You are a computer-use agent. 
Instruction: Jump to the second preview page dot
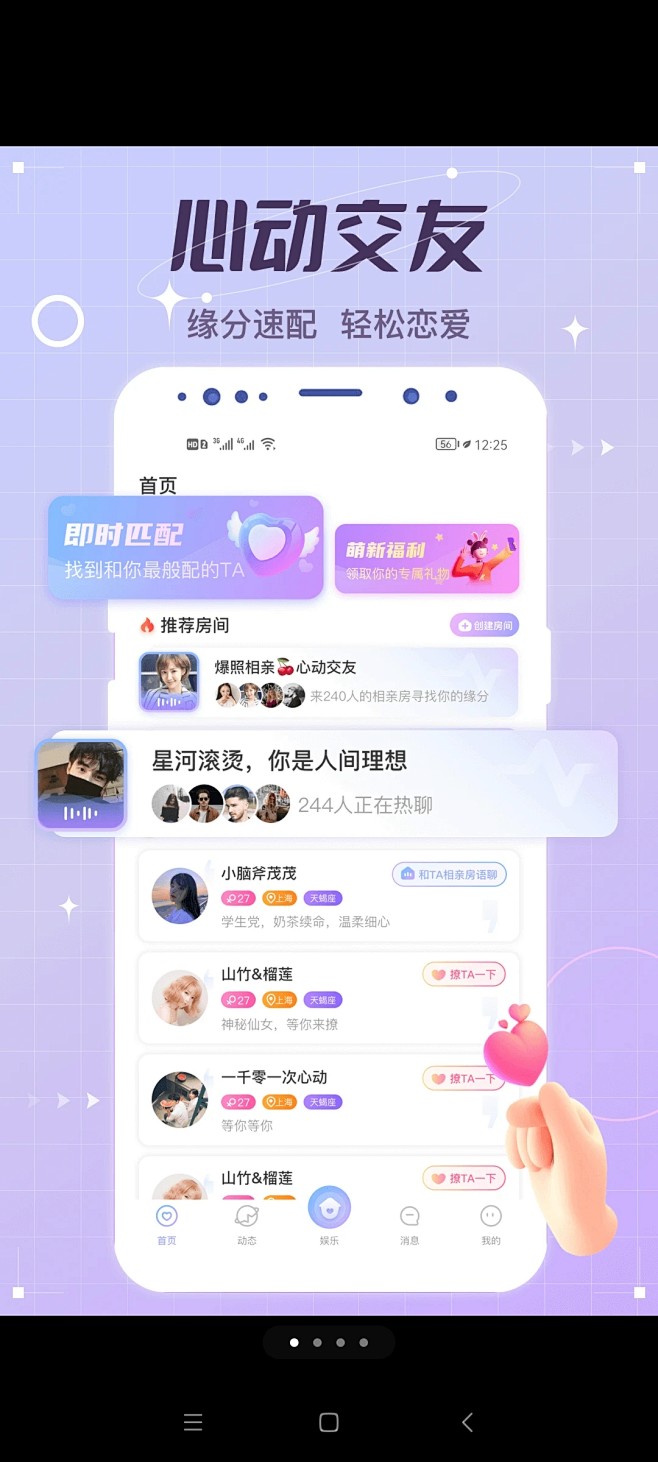pos(317,1343)
